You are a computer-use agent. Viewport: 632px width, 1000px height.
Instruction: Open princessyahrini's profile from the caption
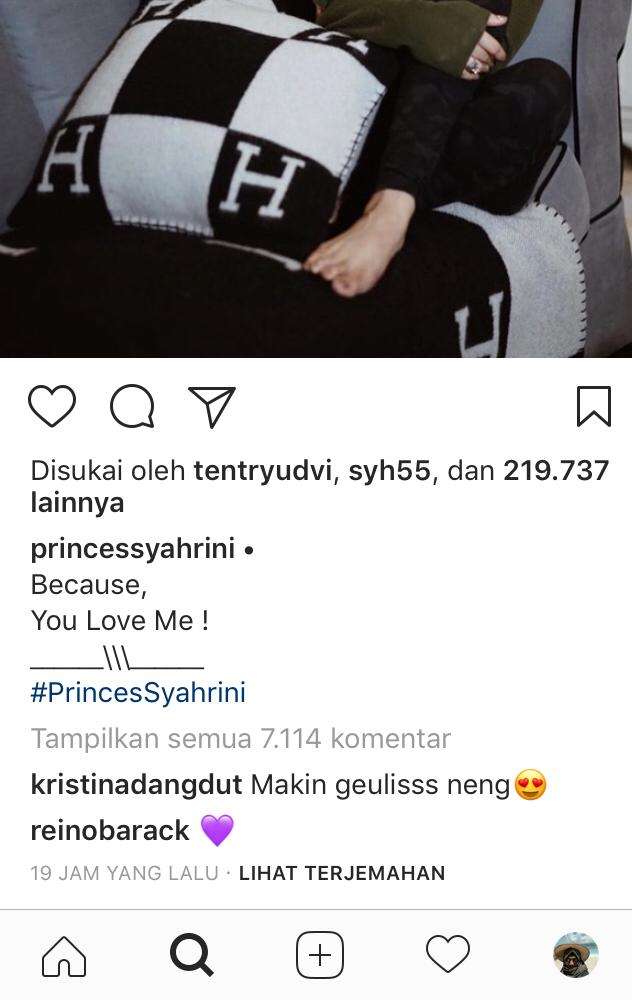(132, 548)
